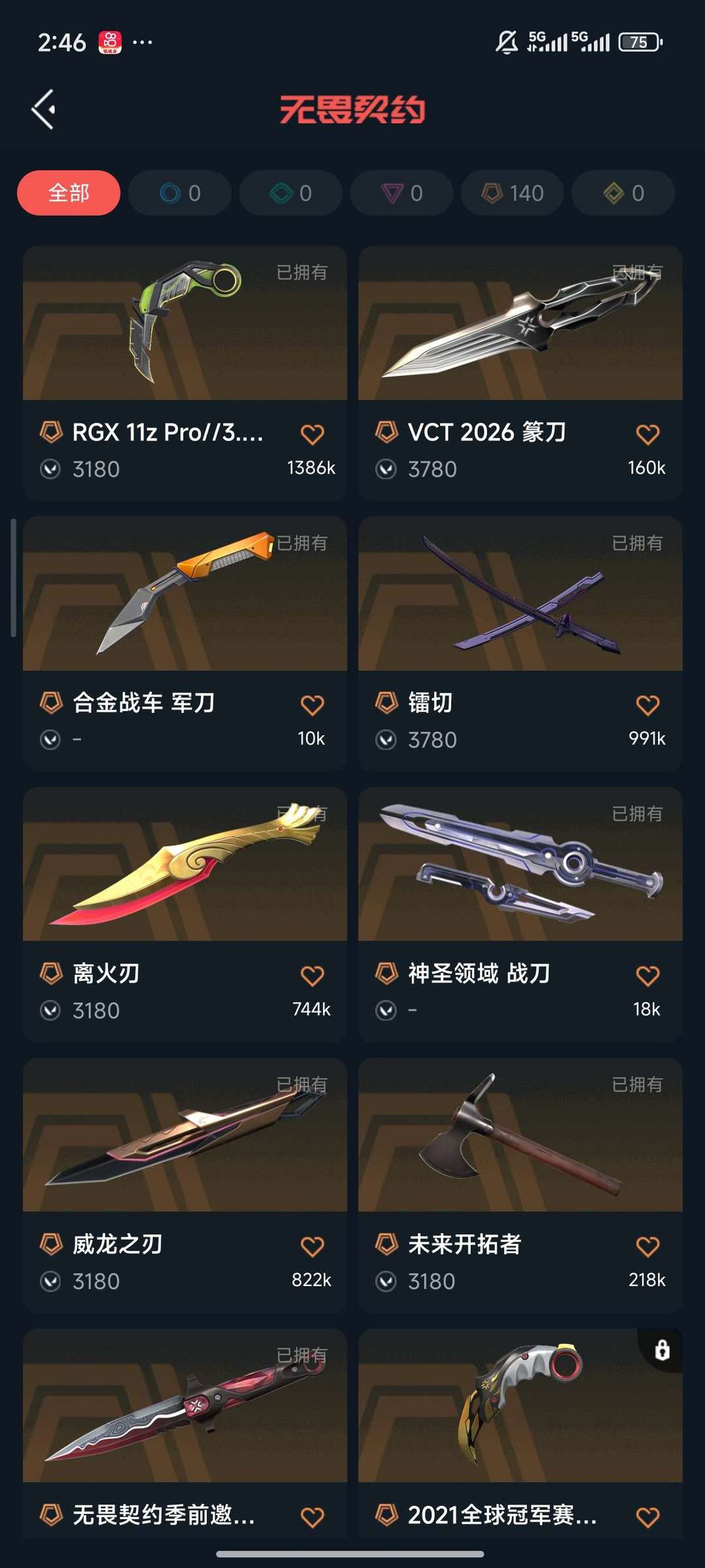The height and width of the screenshot is (1568, 705).
Task: Open the Kuaishou icon in the status bar
Action: pyautogui.click(x=110, y=42)
